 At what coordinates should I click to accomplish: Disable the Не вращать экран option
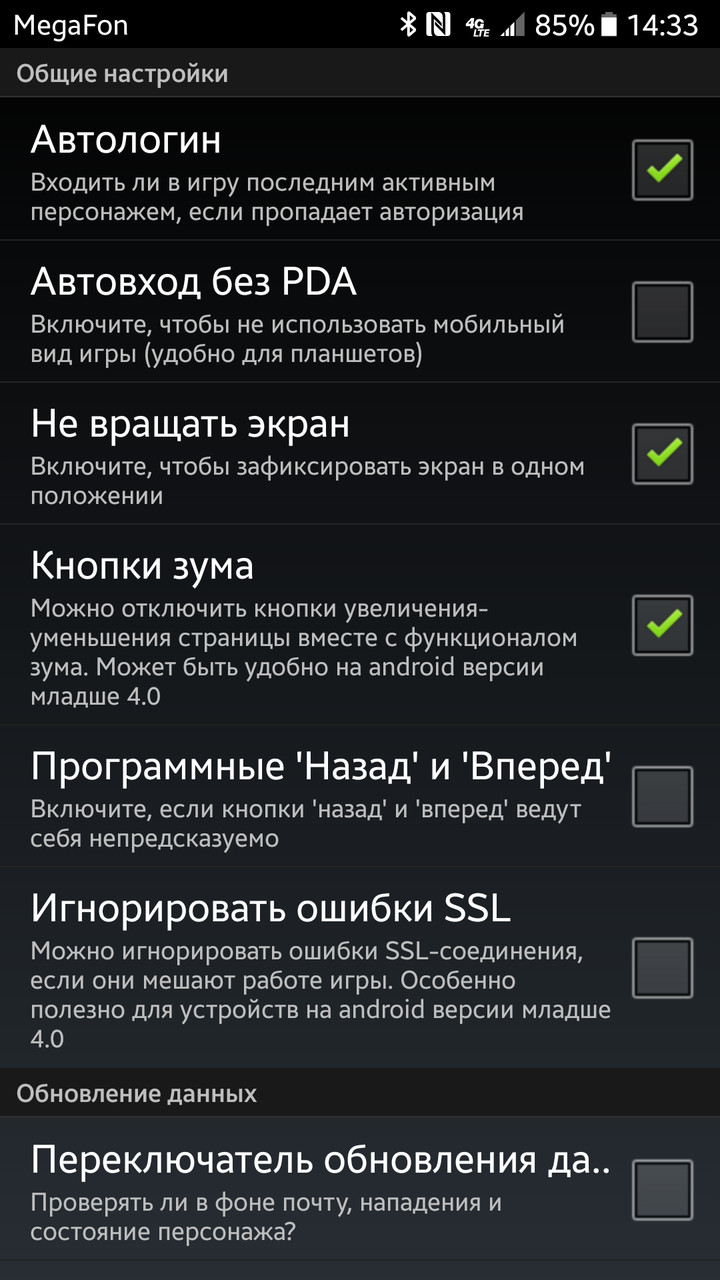662,454
